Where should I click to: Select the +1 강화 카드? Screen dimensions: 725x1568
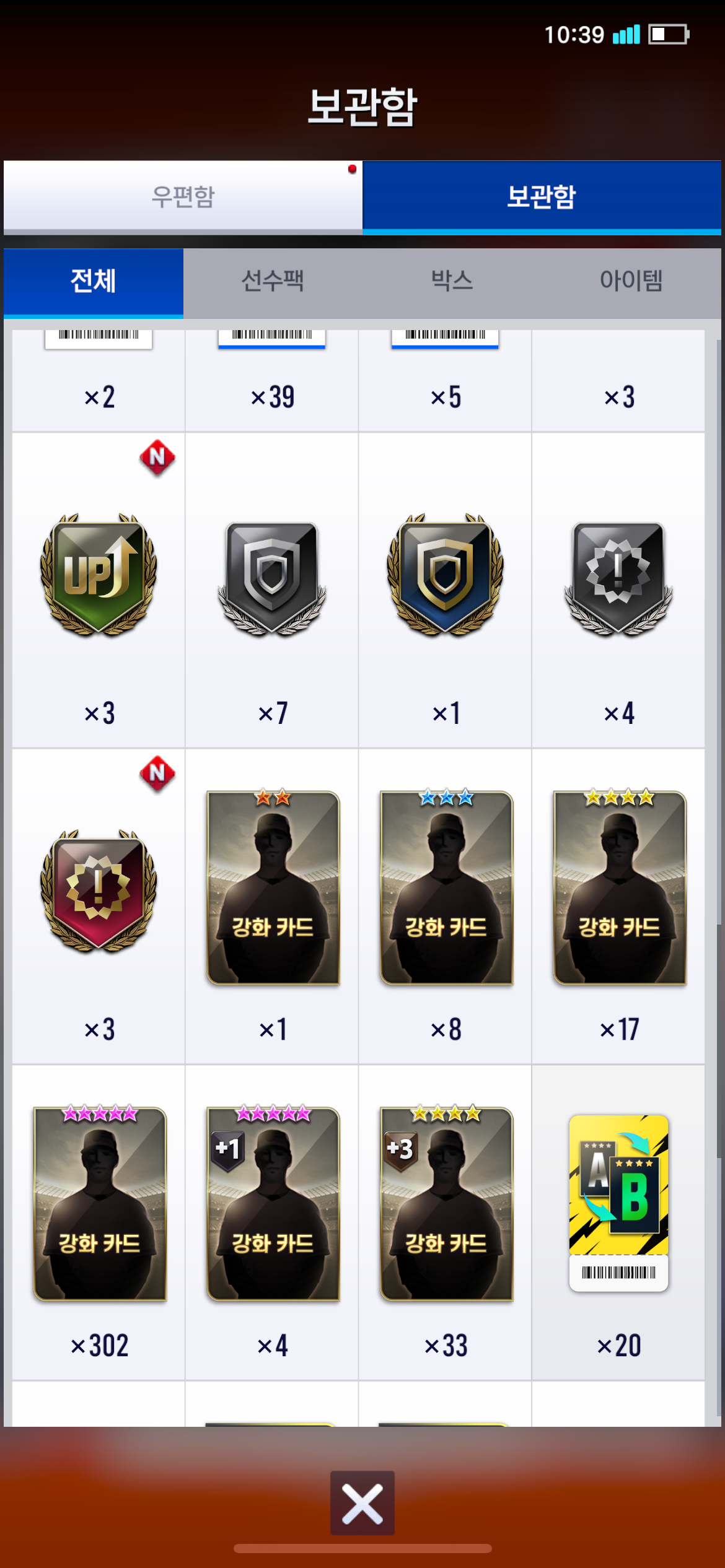(273, 1203)
